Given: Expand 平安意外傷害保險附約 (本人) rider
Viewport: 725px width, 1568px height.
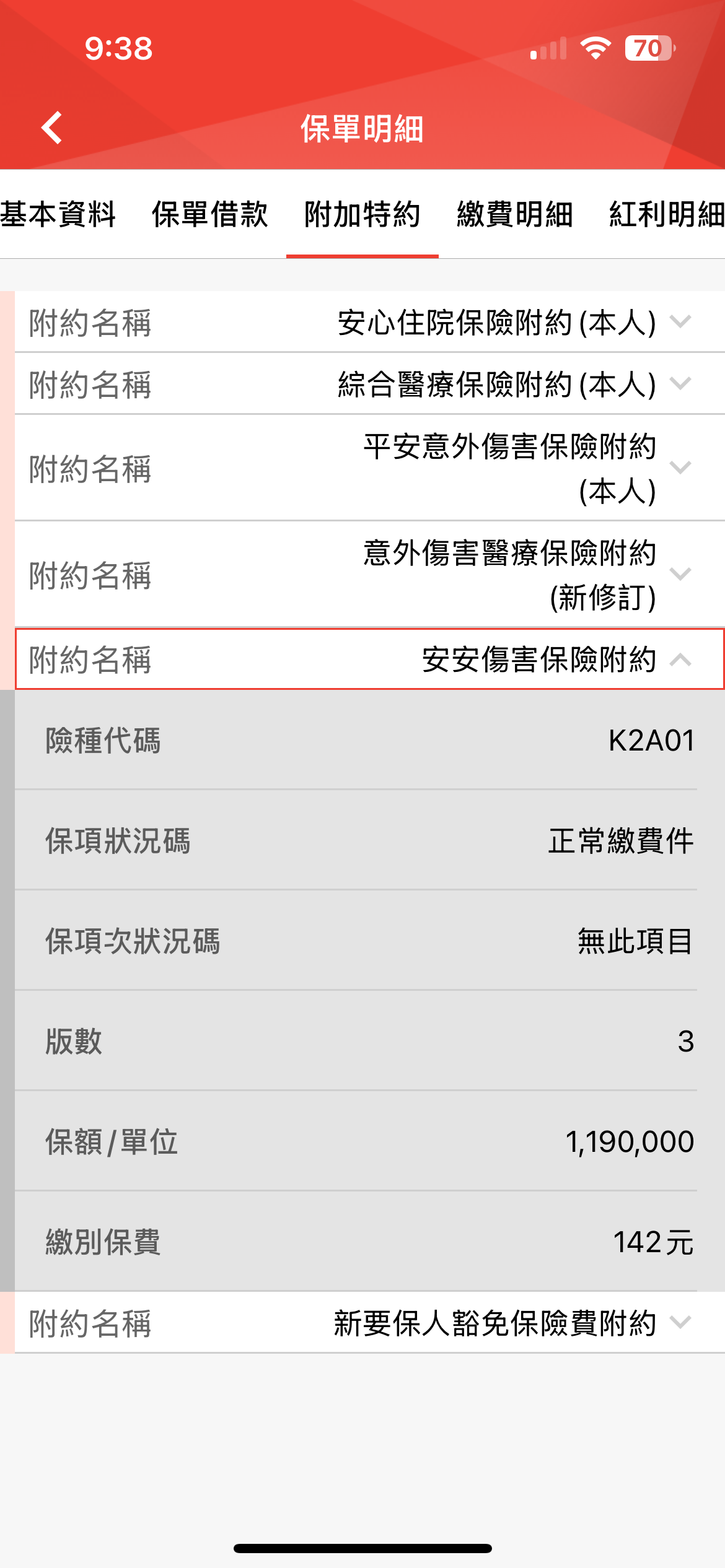Looking at the screenshot, I should pyautogui.click(x=370, y=468).
